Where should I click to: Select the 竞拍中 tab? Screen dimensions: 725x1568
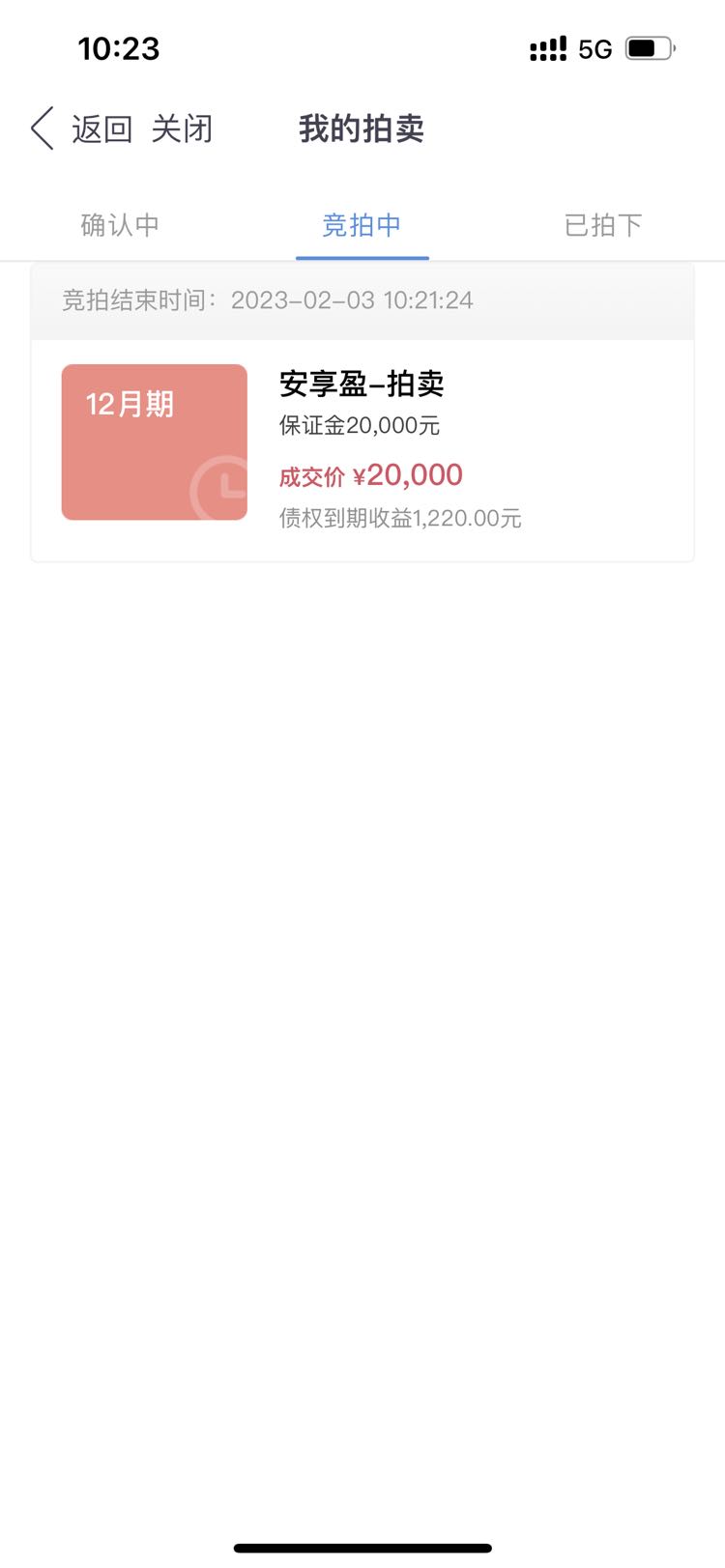[x=362, y=225]
